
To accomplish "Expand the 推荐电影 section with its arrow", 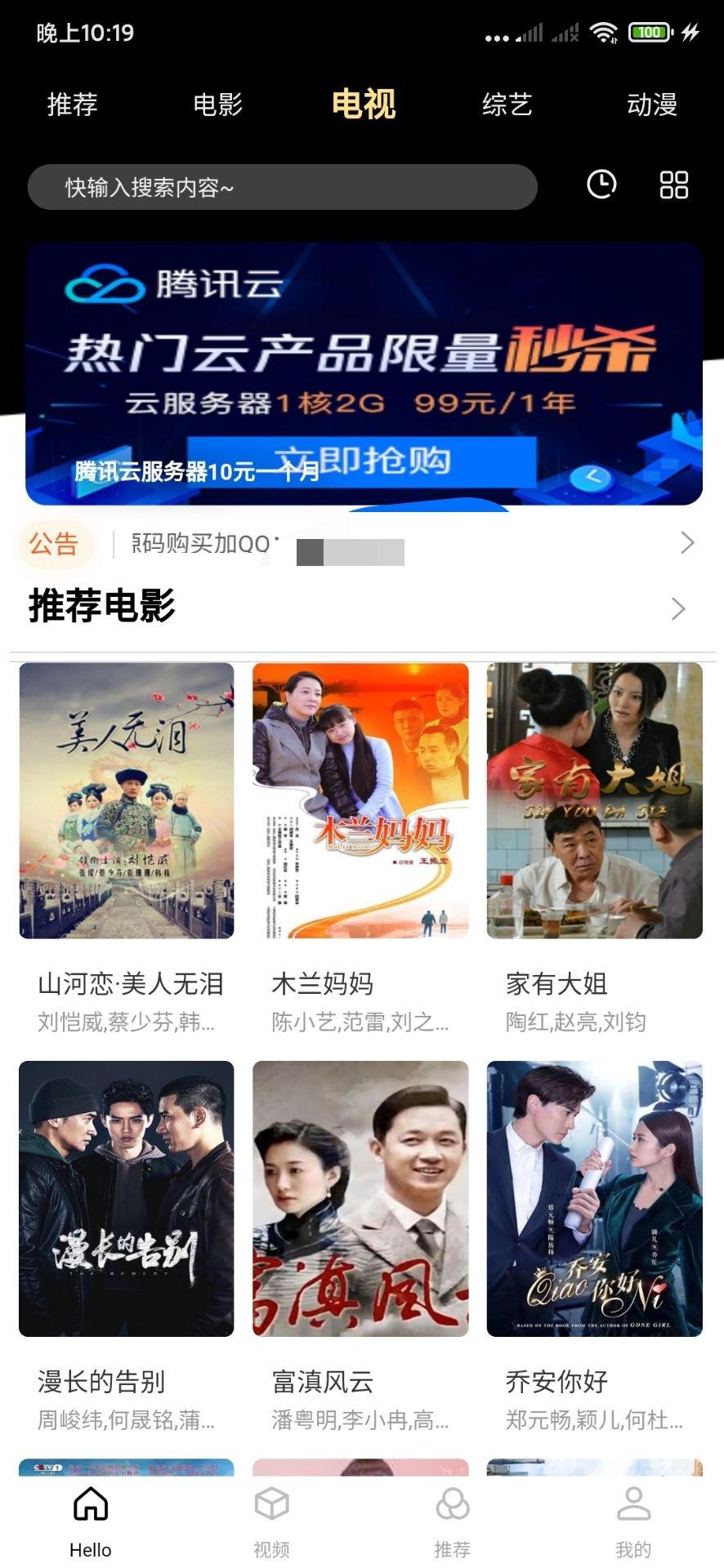I will coord(677,608).
